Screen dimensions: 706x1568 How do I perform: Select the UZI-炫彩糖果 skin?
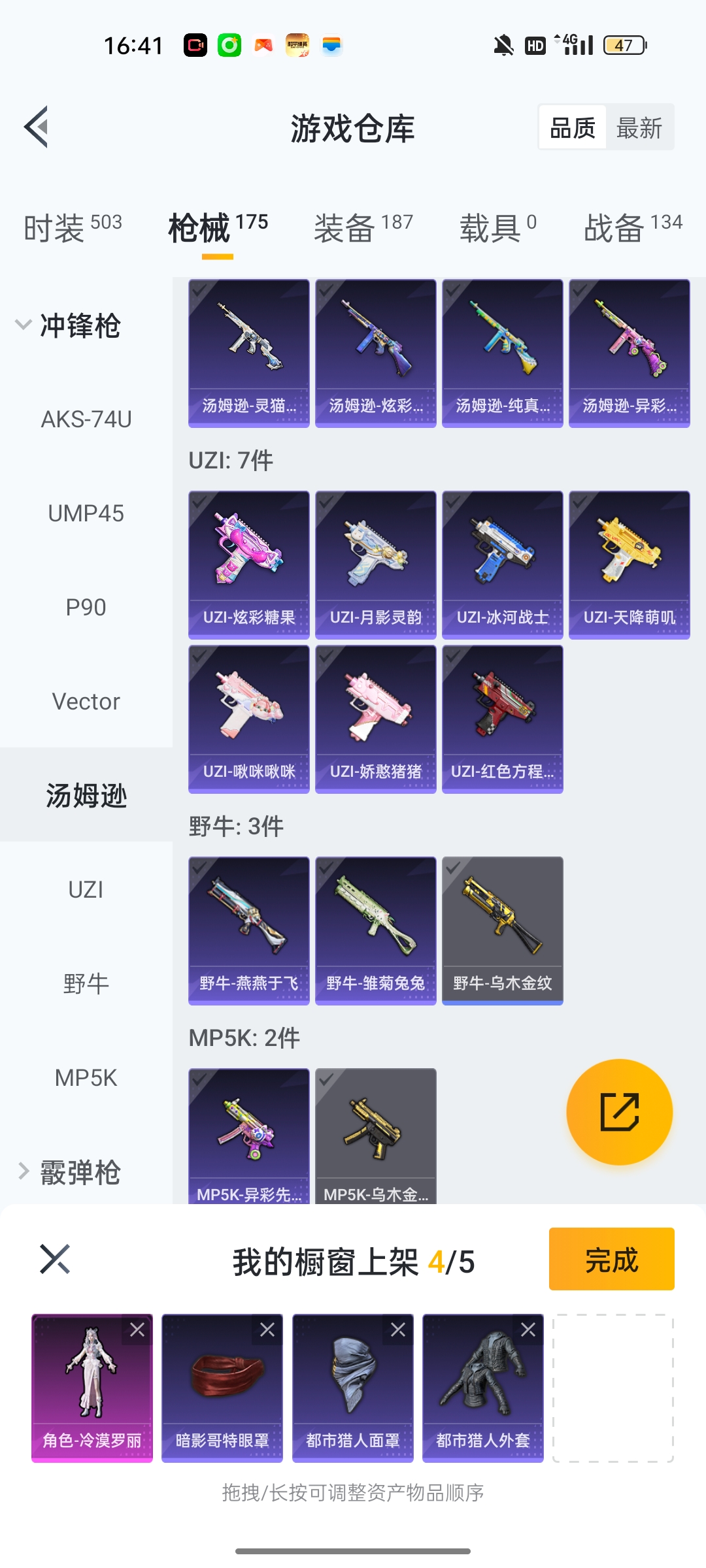tap(249, 565)
